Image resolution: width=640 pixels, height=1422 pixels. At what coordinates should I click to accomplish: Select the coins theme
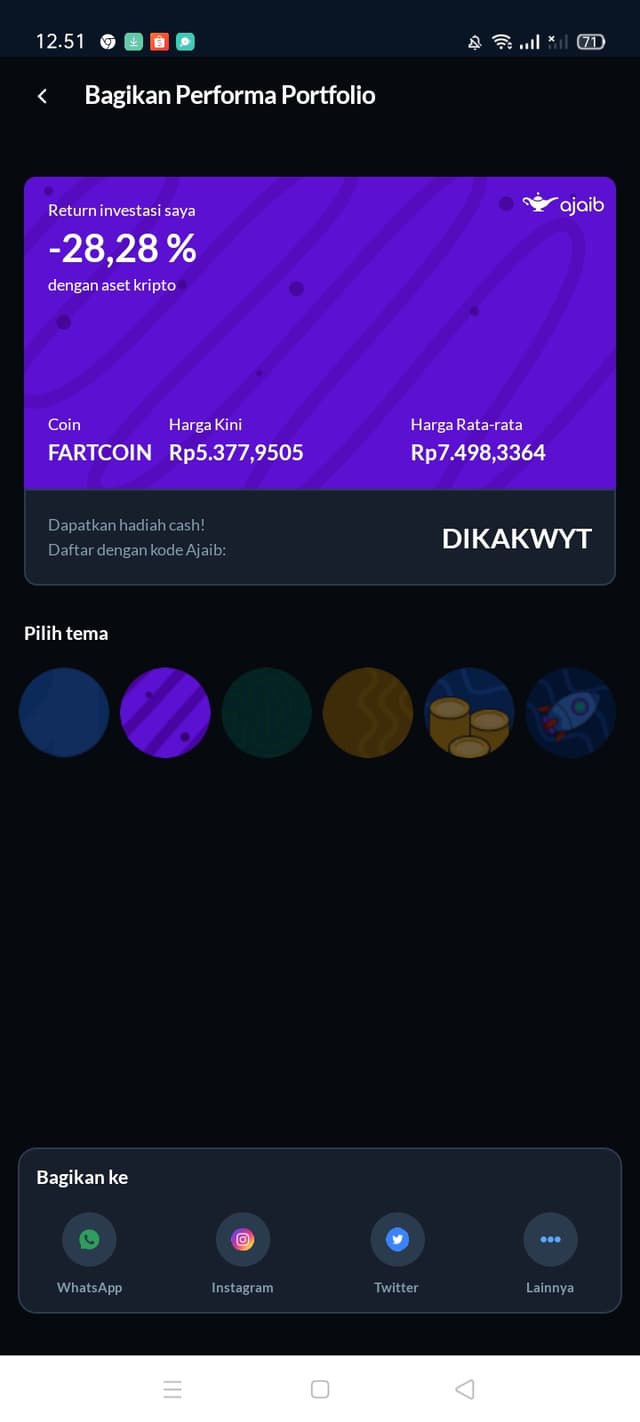pos(470,713)
